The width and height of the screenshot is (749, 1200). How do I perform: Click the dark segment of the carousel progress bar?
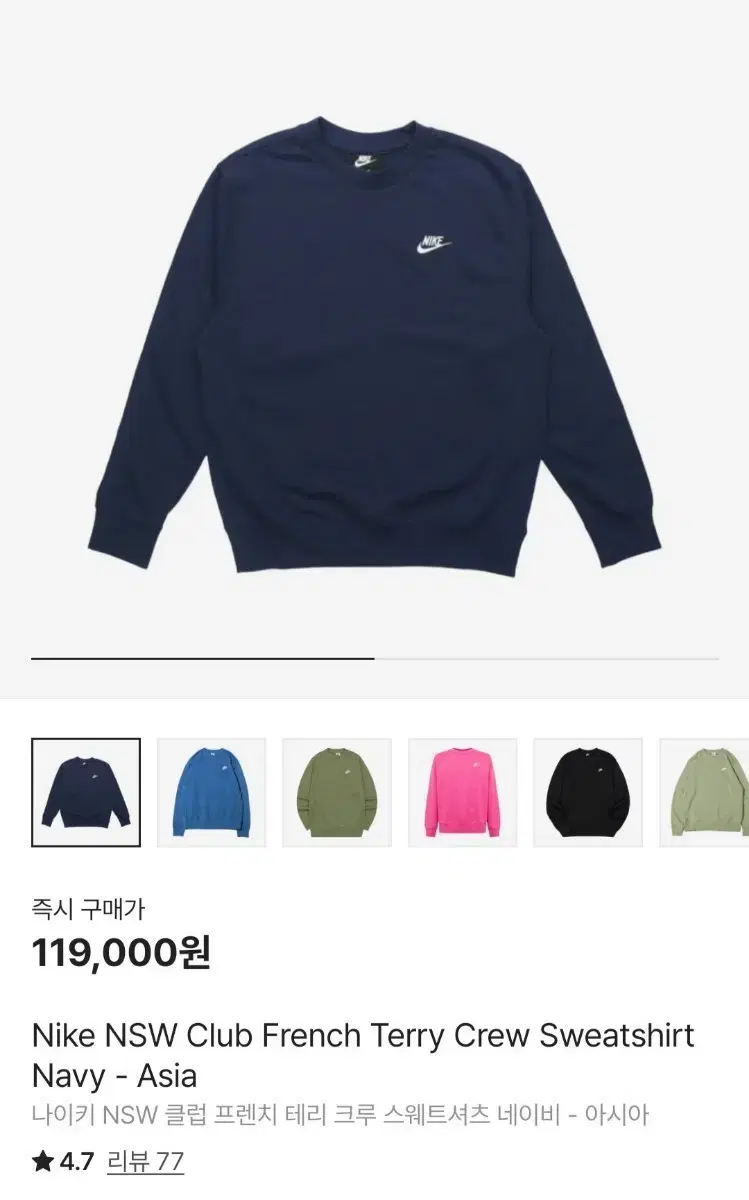tap(200, 659)
